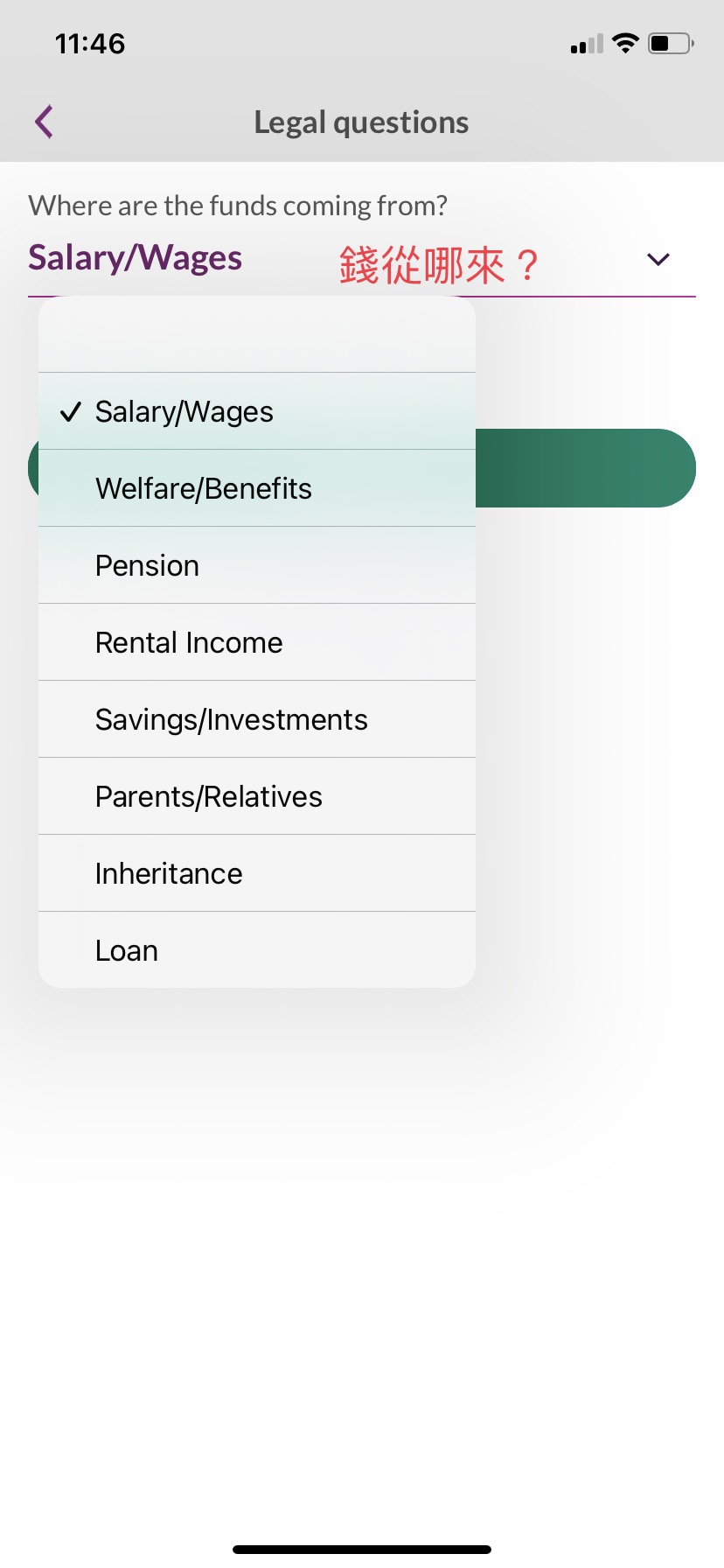Collapse the funds source dropdown chevron
724x1568 pixels.
click(658, 259)
